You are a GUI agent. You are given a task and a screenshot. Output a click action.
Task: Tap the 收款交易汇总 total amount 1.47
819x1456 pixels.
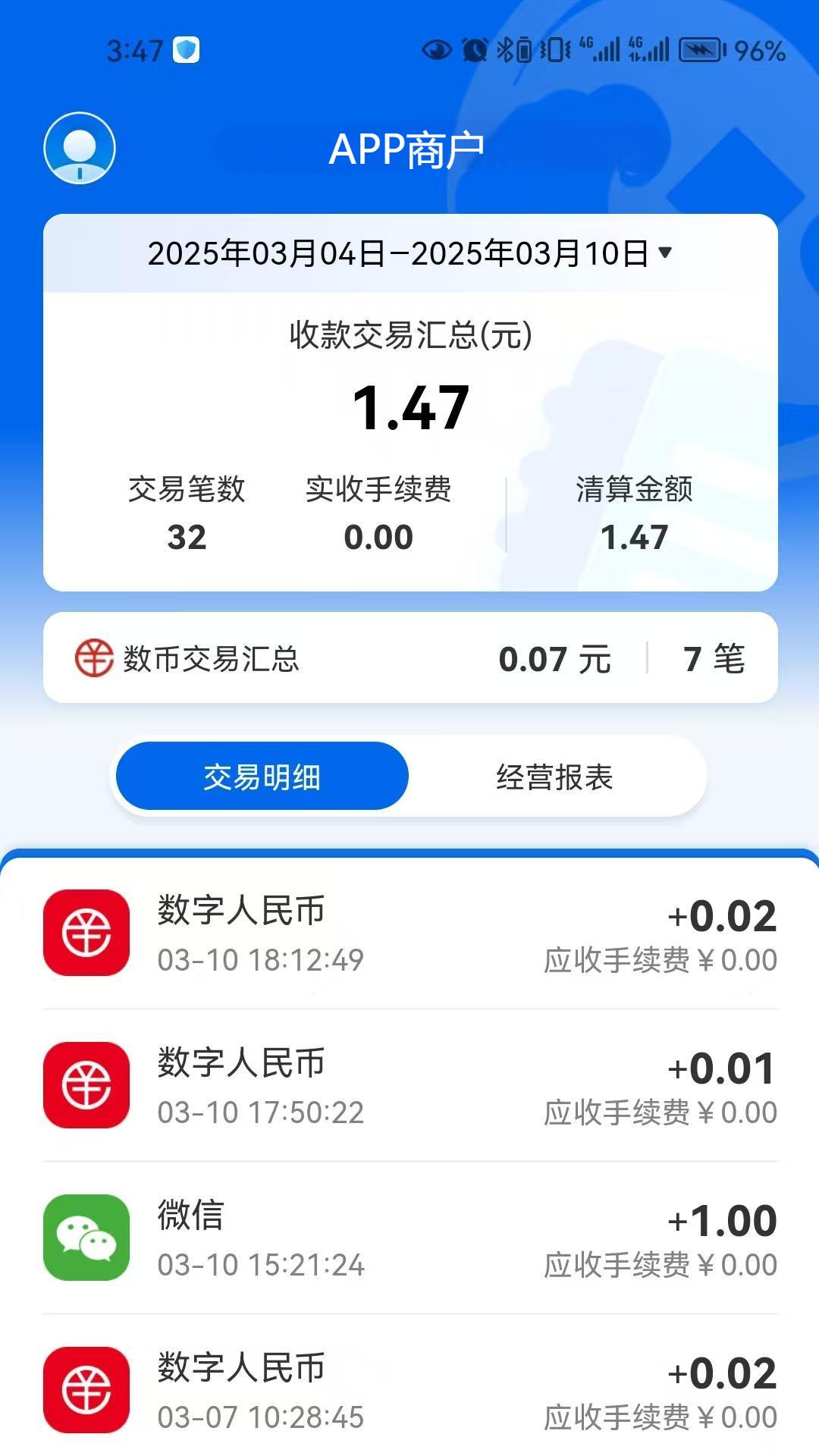pos(409,406)
